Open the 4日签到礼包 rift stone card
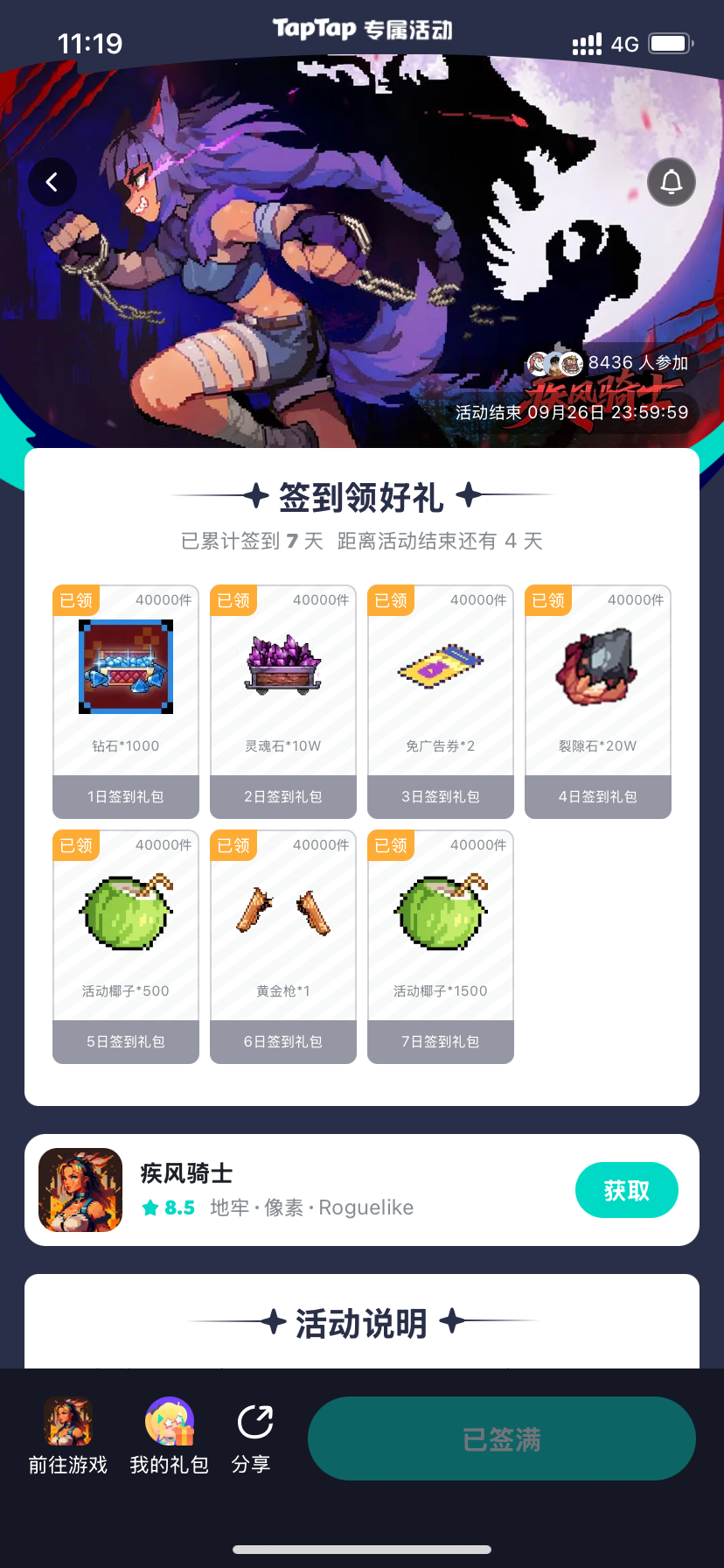This screenshot has width=724, height=1568. click(597, 700)
